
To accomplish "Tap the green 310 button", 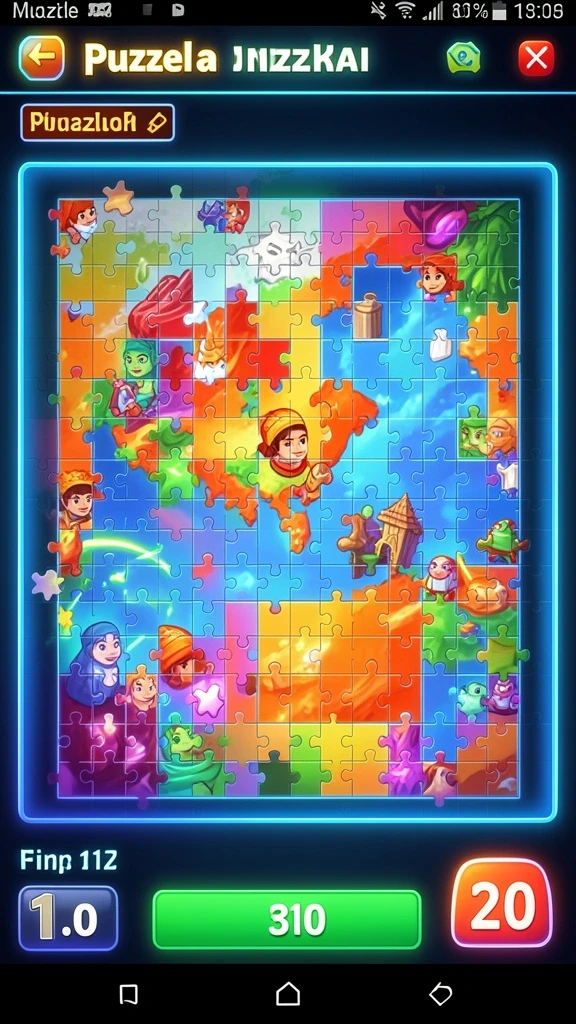I will tap(287, 920).
